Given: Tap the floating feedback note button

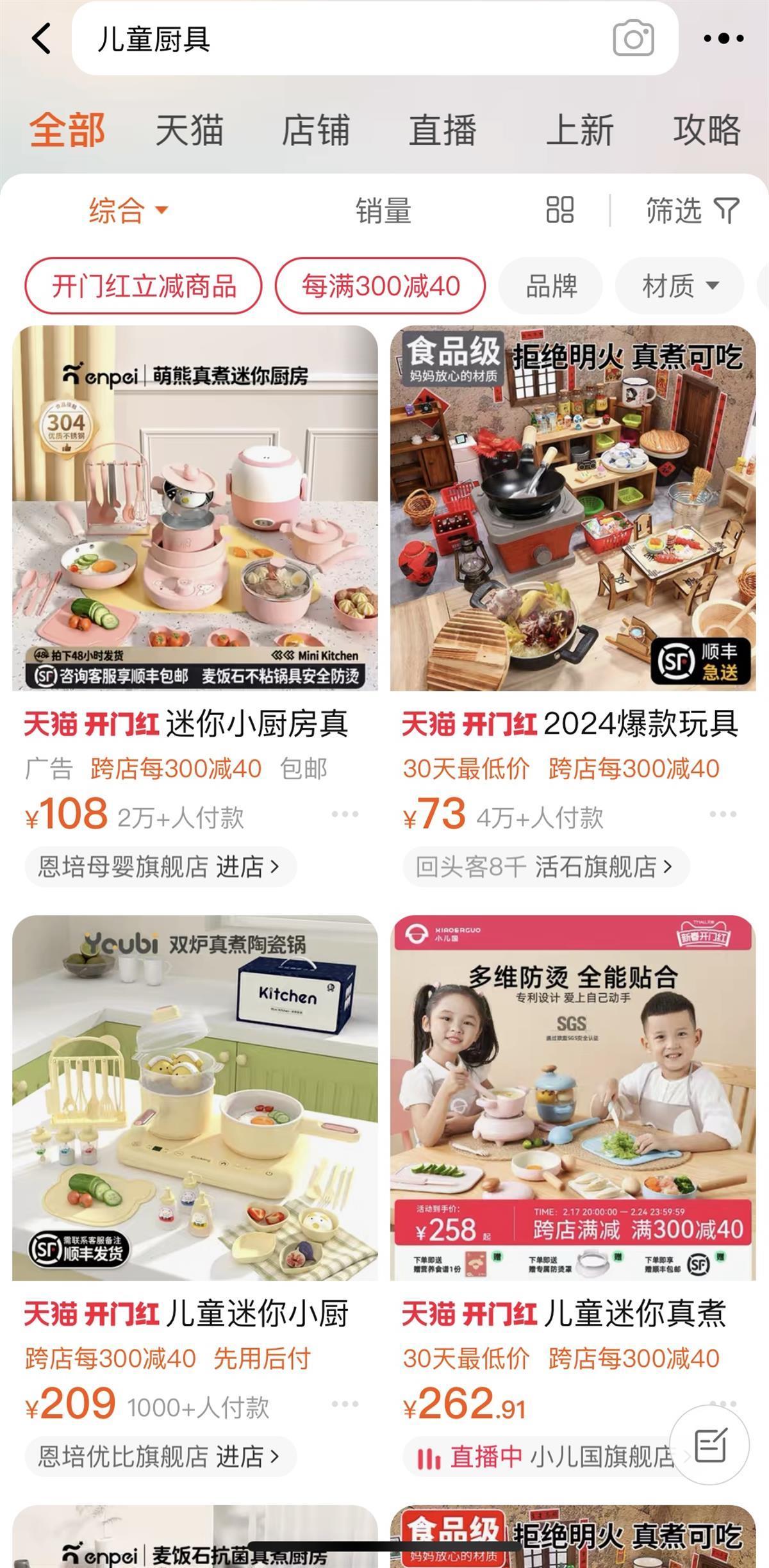Looking at the screenshot, I should [x=709, y=1445].
